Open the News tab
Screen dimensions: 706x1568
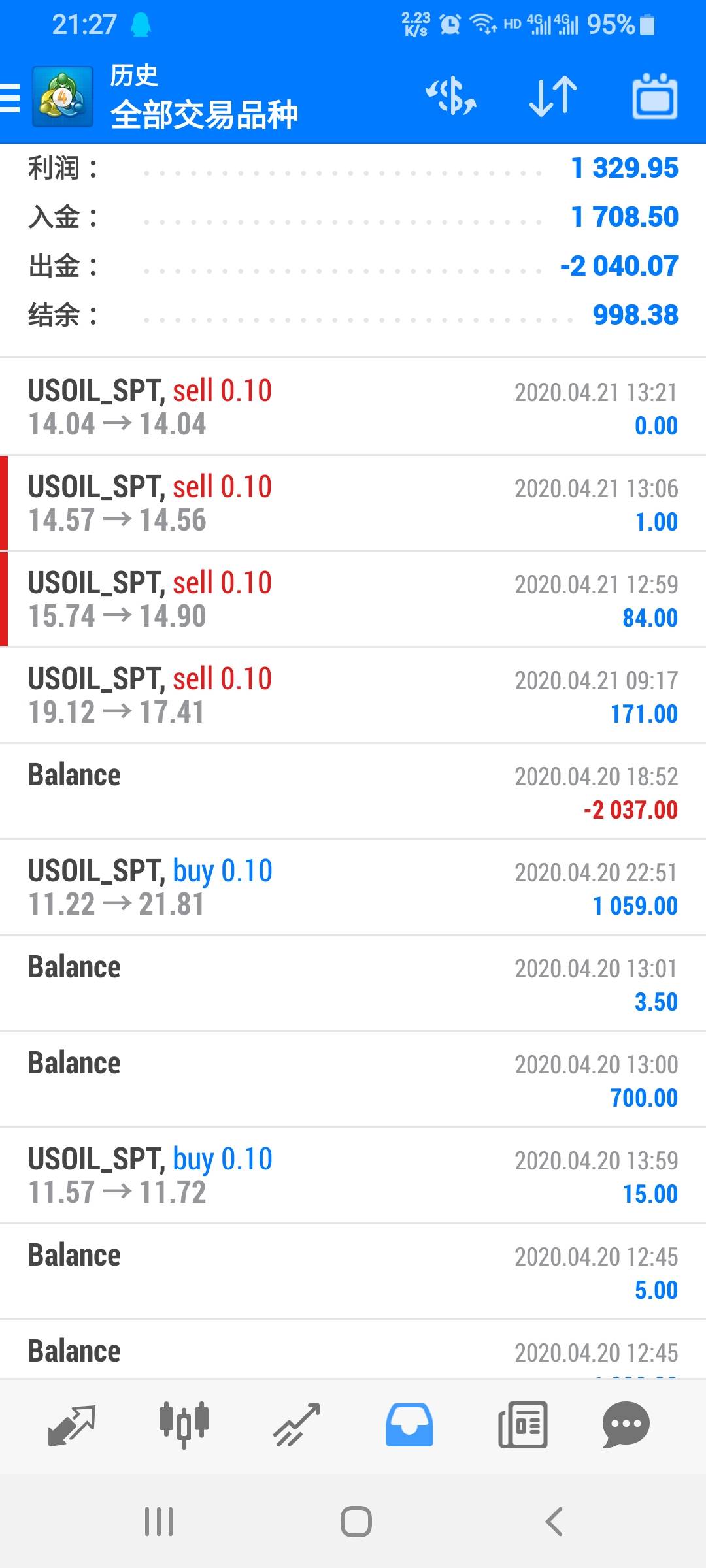(x=523, y=1425)
